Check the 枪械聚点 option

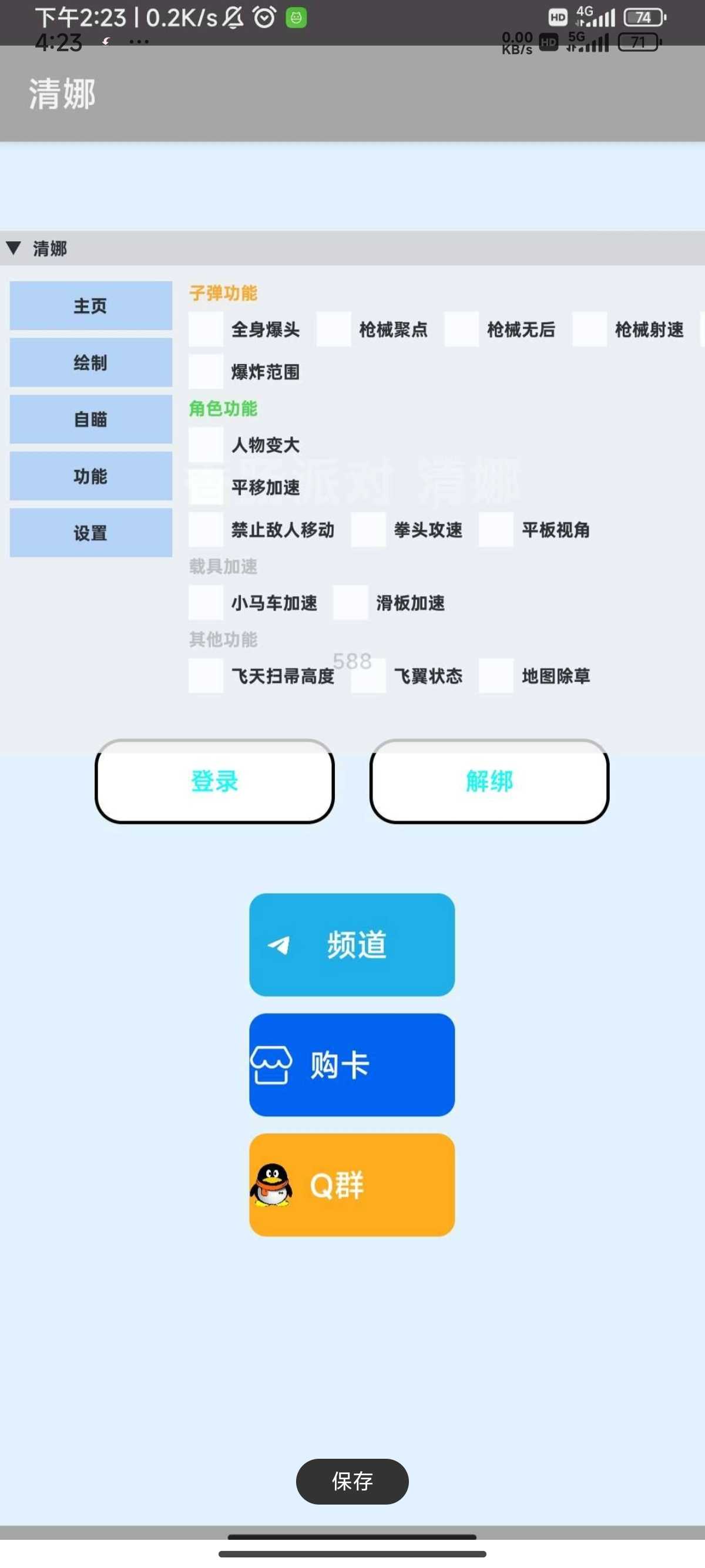(334, 329)
